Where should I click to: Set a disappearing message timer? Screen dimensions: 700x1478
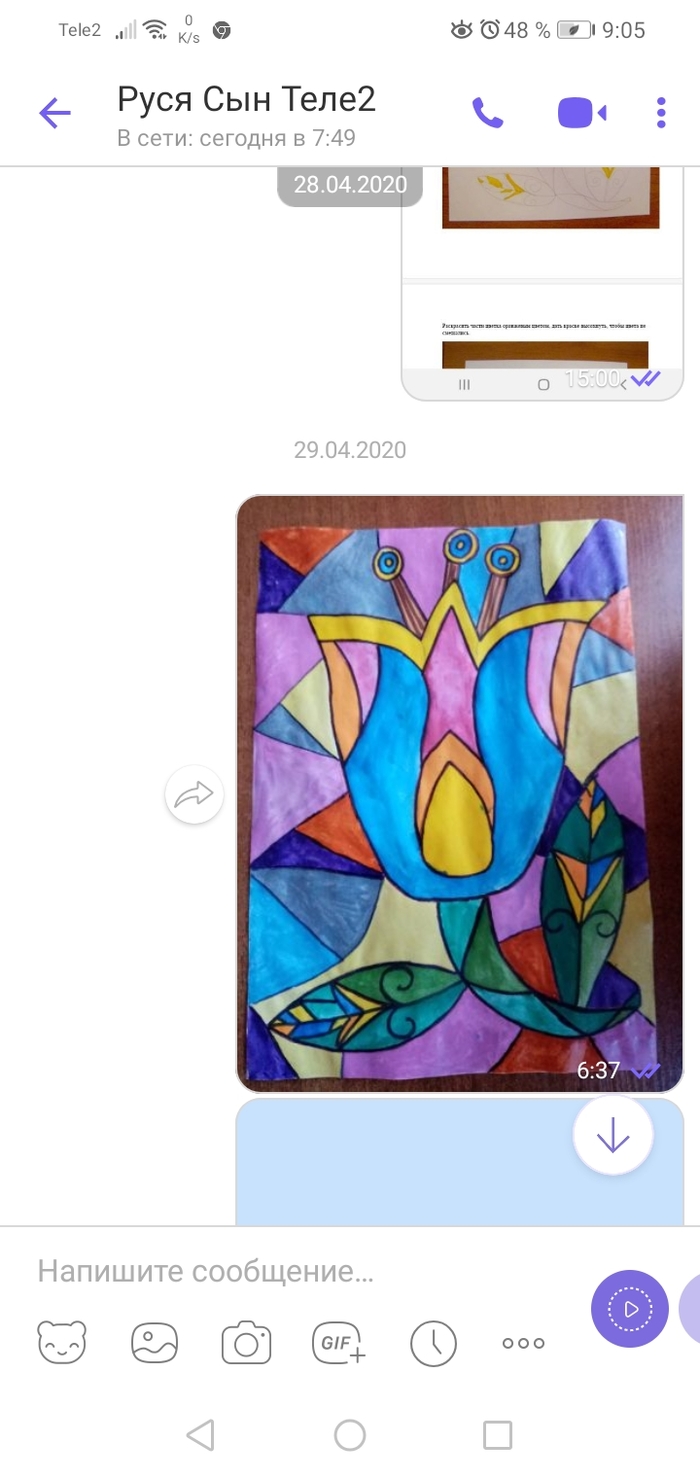(x=432, y=1342)
